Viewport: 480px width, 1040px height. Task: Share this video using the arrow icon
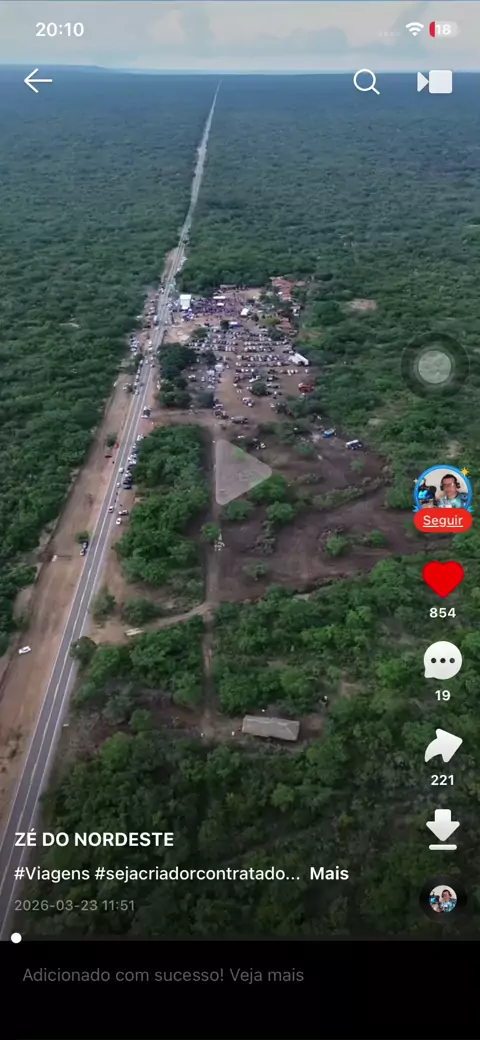[443, 746]
